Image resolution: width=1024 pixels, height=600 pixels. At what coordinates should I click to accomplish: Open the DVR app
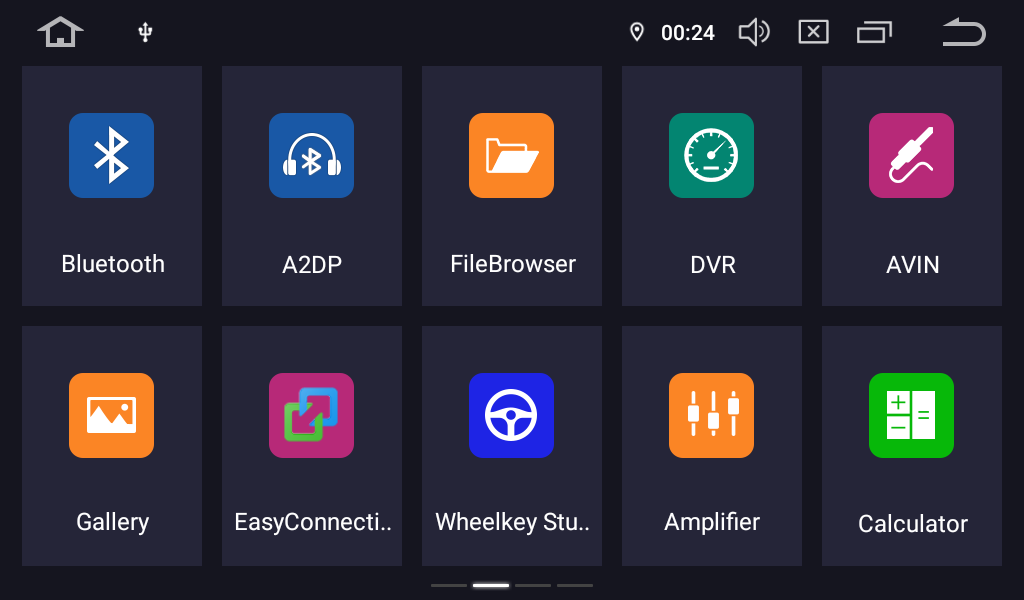click(x=711, y=156)
